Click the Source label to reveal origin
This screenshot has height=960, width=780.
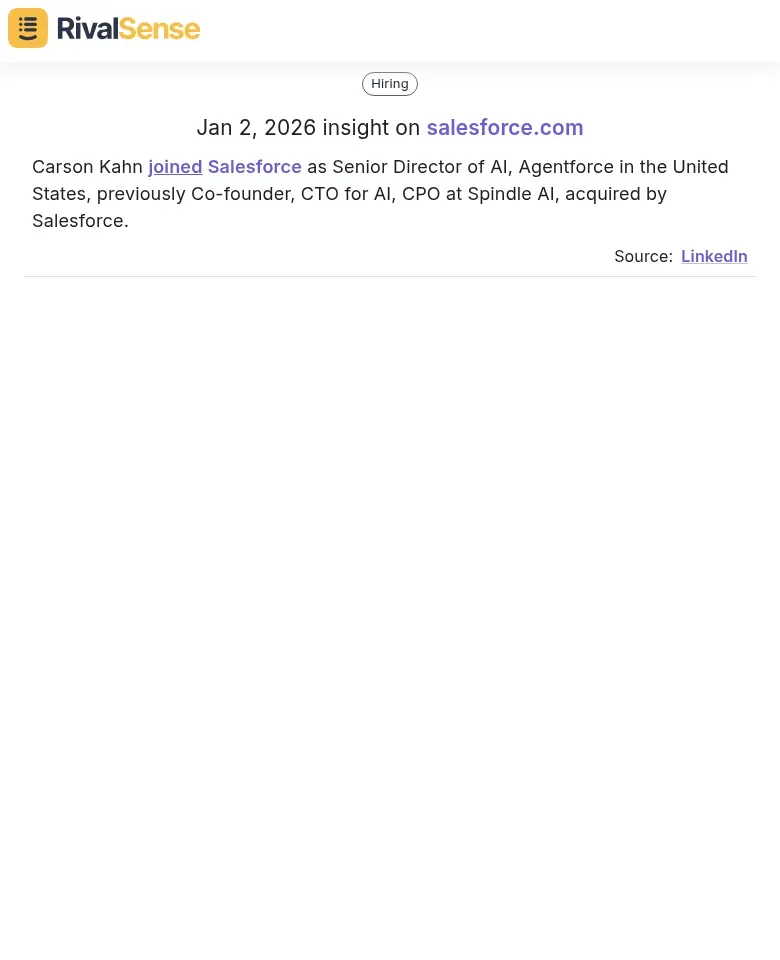[x=643, y=256]
